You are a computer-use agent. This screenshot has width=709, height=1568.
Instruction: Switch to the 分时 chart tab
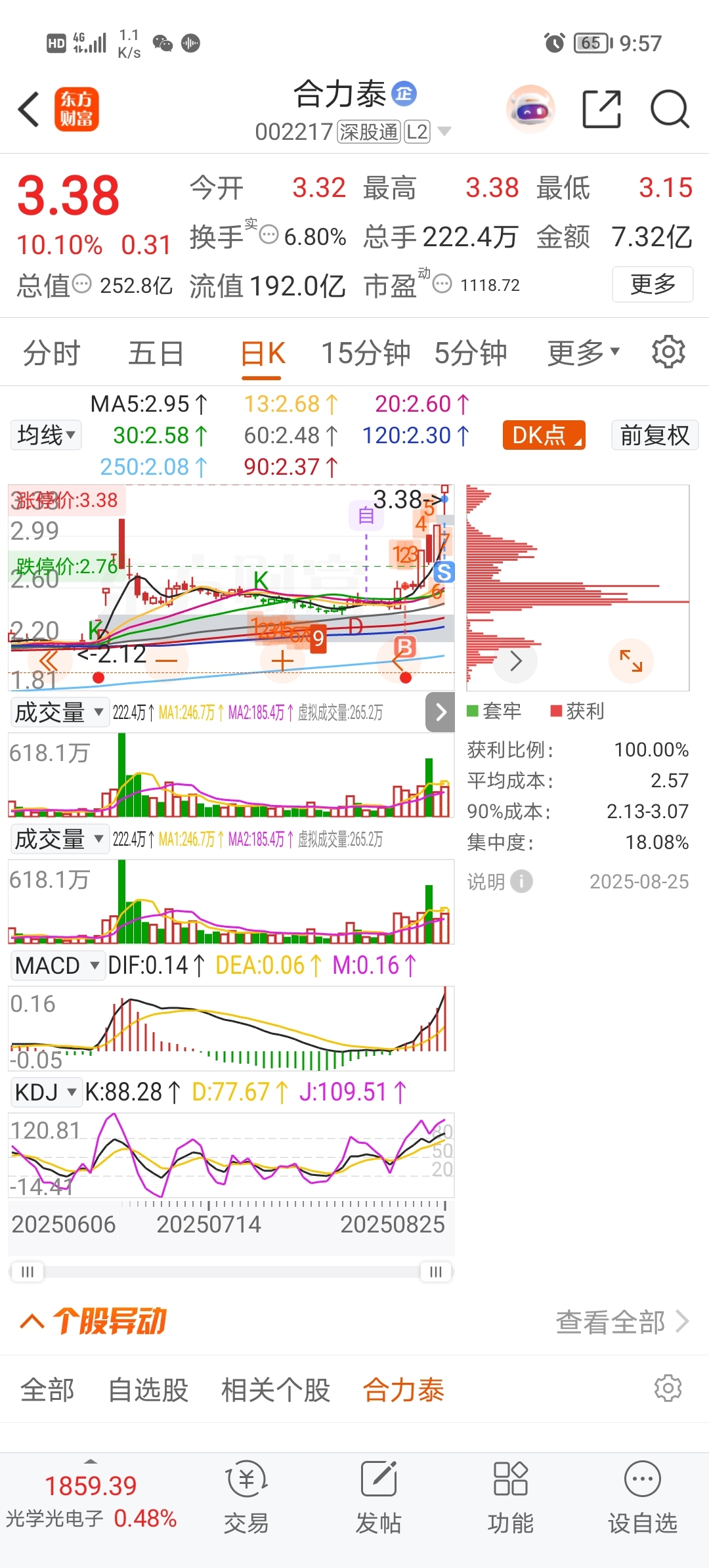pyautogui.click(x=51, y=353)
